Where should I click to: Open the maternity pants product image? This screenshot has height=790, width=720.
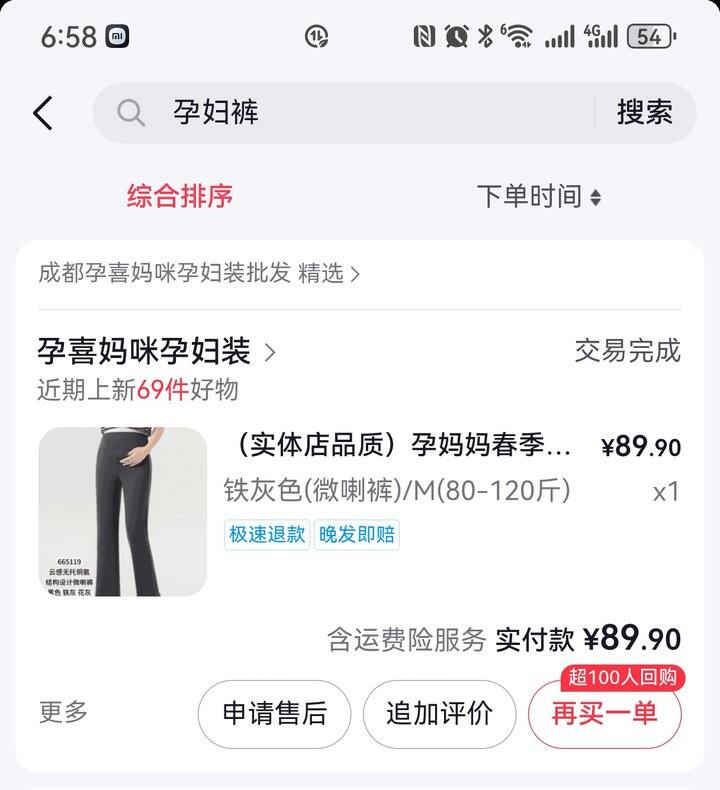pyautogui.click(x=122, y=512)
